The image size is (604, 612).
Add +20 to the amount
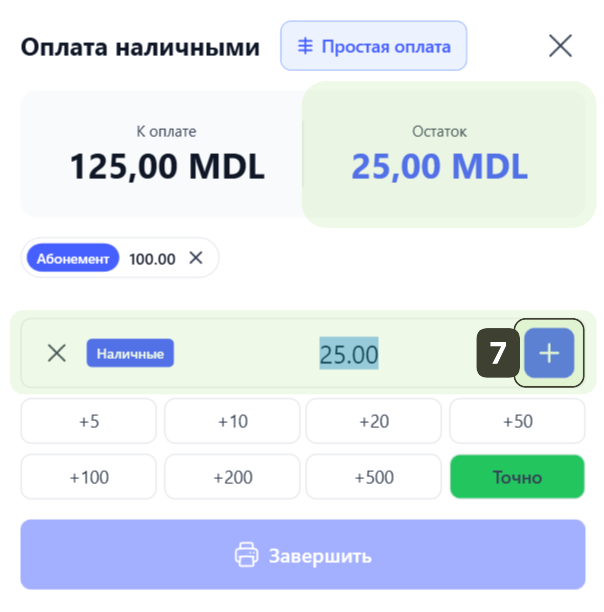pyautogui.click(x=374, y=421)
